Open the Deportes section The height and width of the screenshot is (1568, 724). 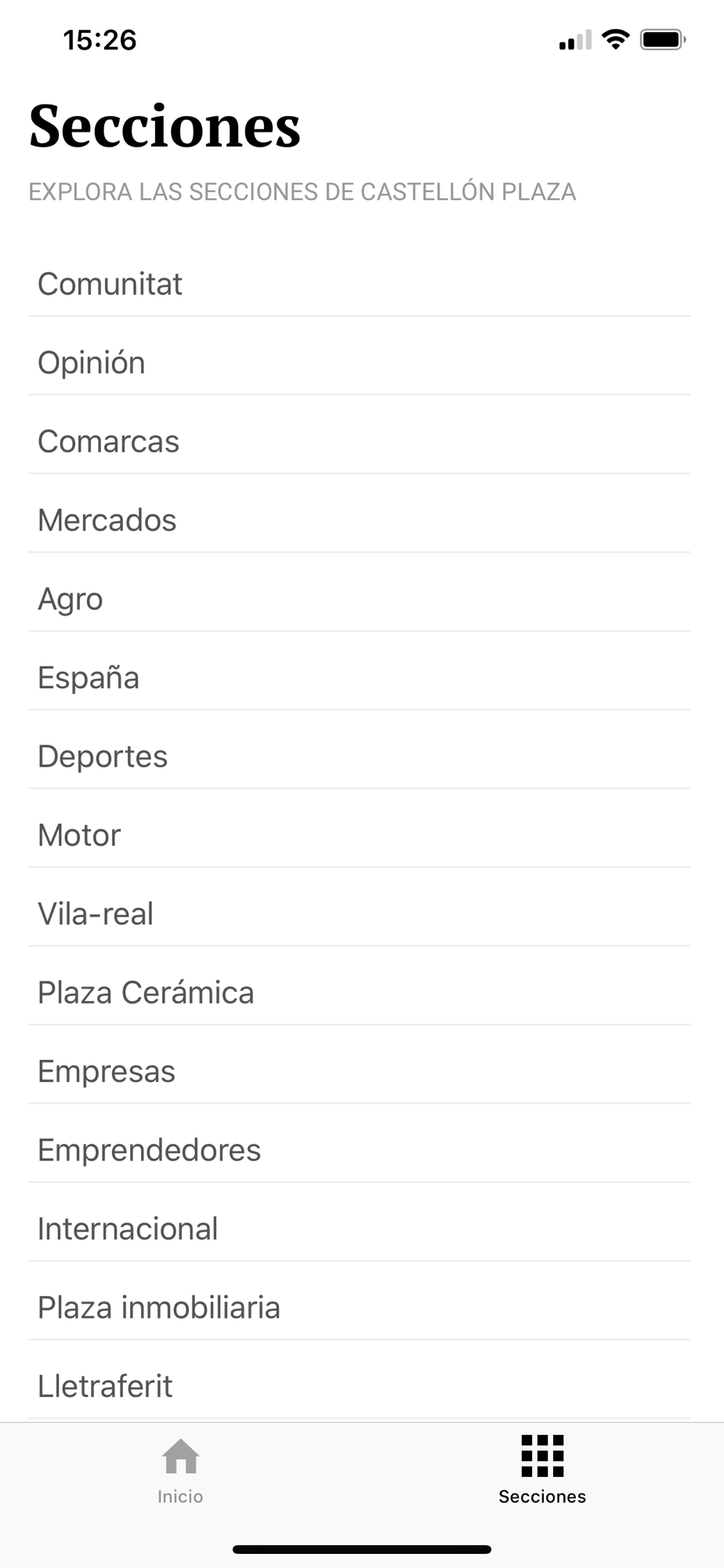[360, 757]
